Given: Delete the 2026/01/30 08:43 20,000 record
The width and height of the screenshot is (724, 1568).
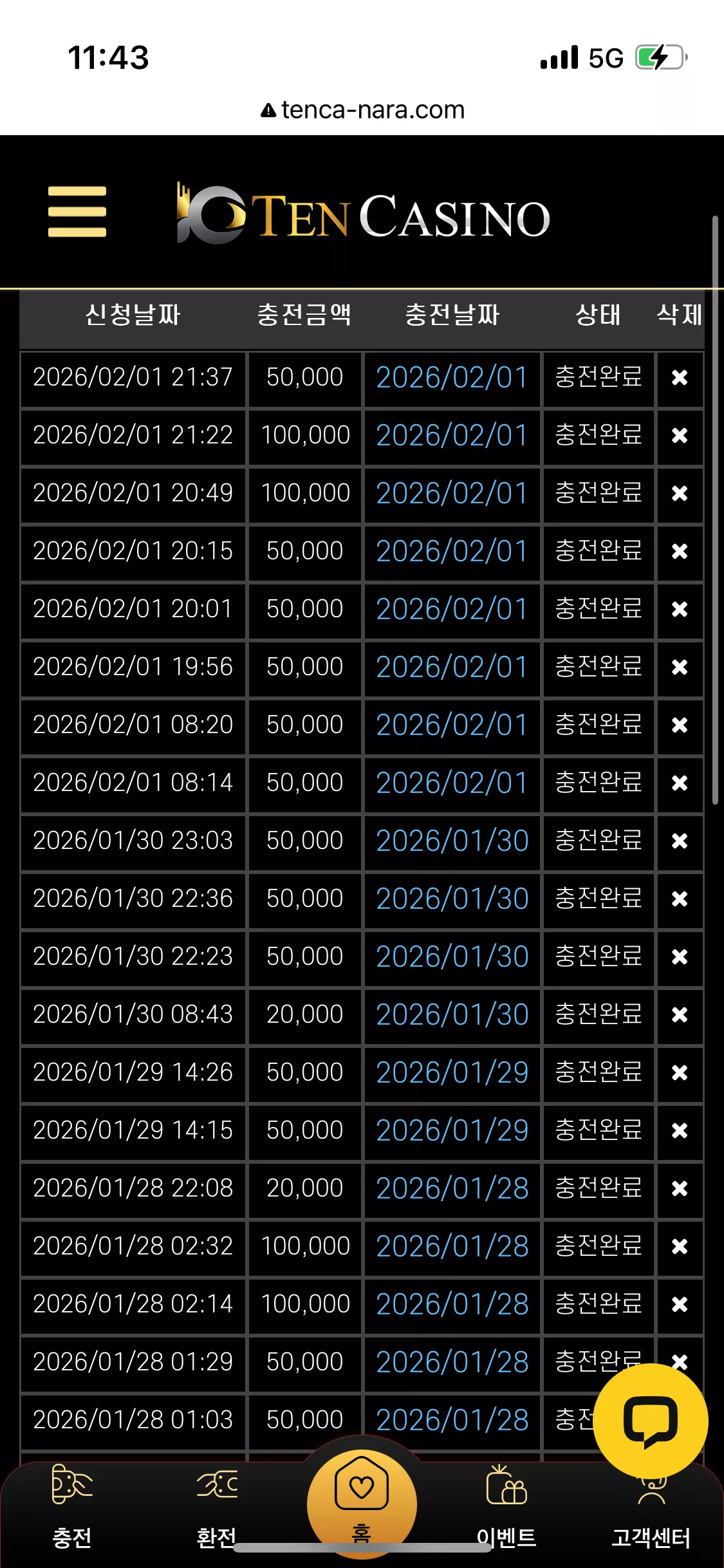Looking at the screenshot, I should [680, 1015].
